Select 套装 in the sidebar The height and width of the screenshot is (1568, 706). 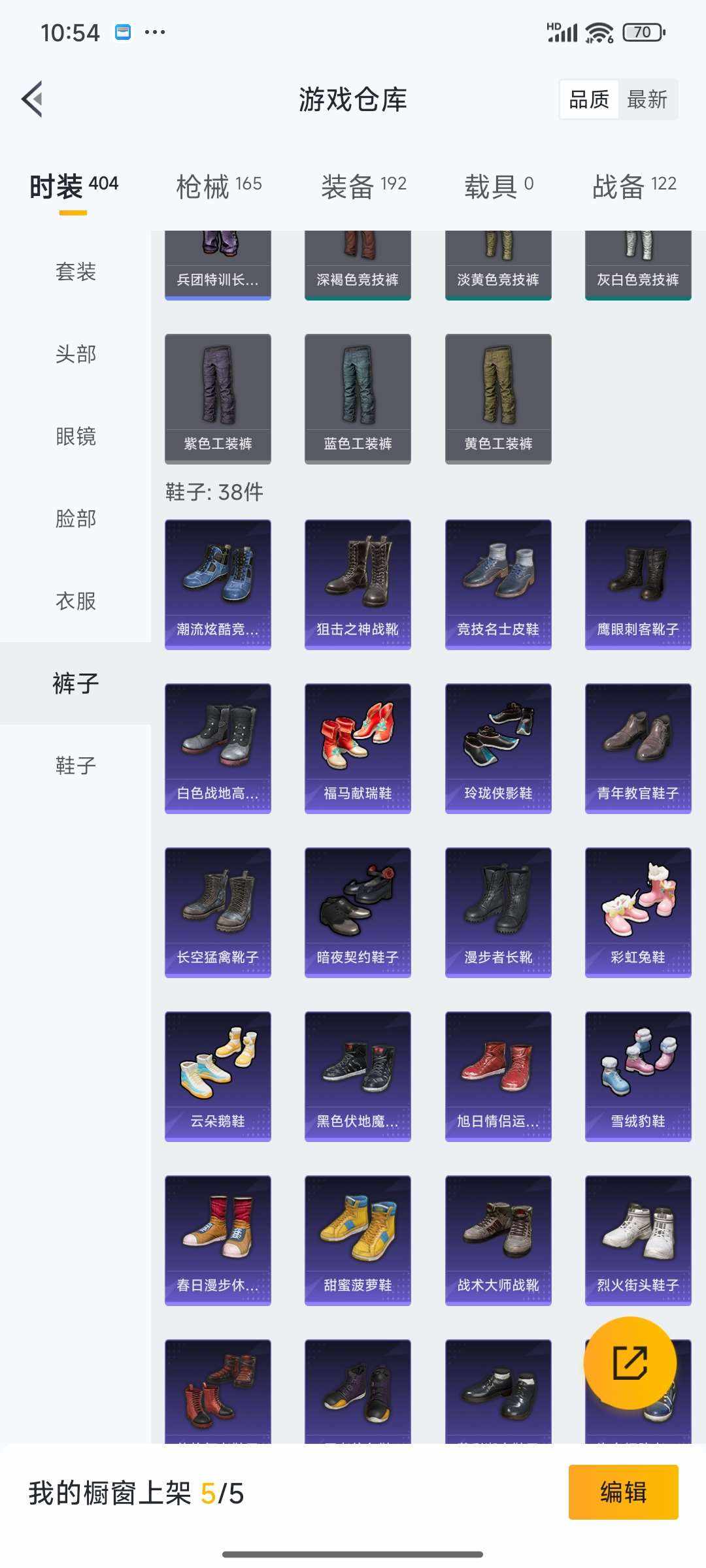[74, 272]
